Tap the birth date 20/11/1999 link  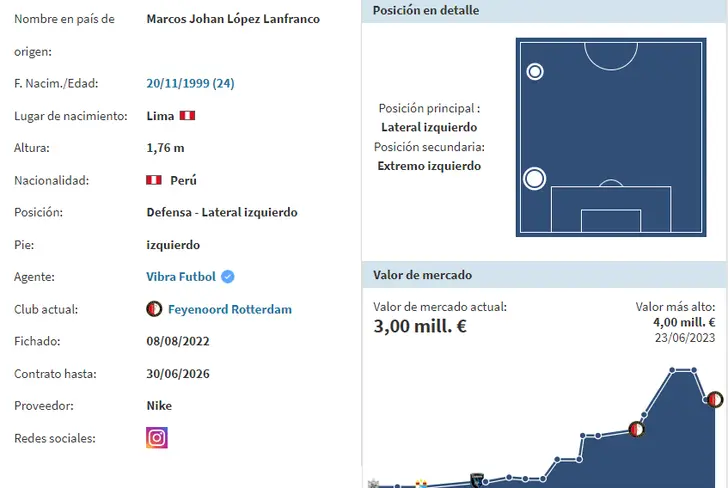pos(190,84)
